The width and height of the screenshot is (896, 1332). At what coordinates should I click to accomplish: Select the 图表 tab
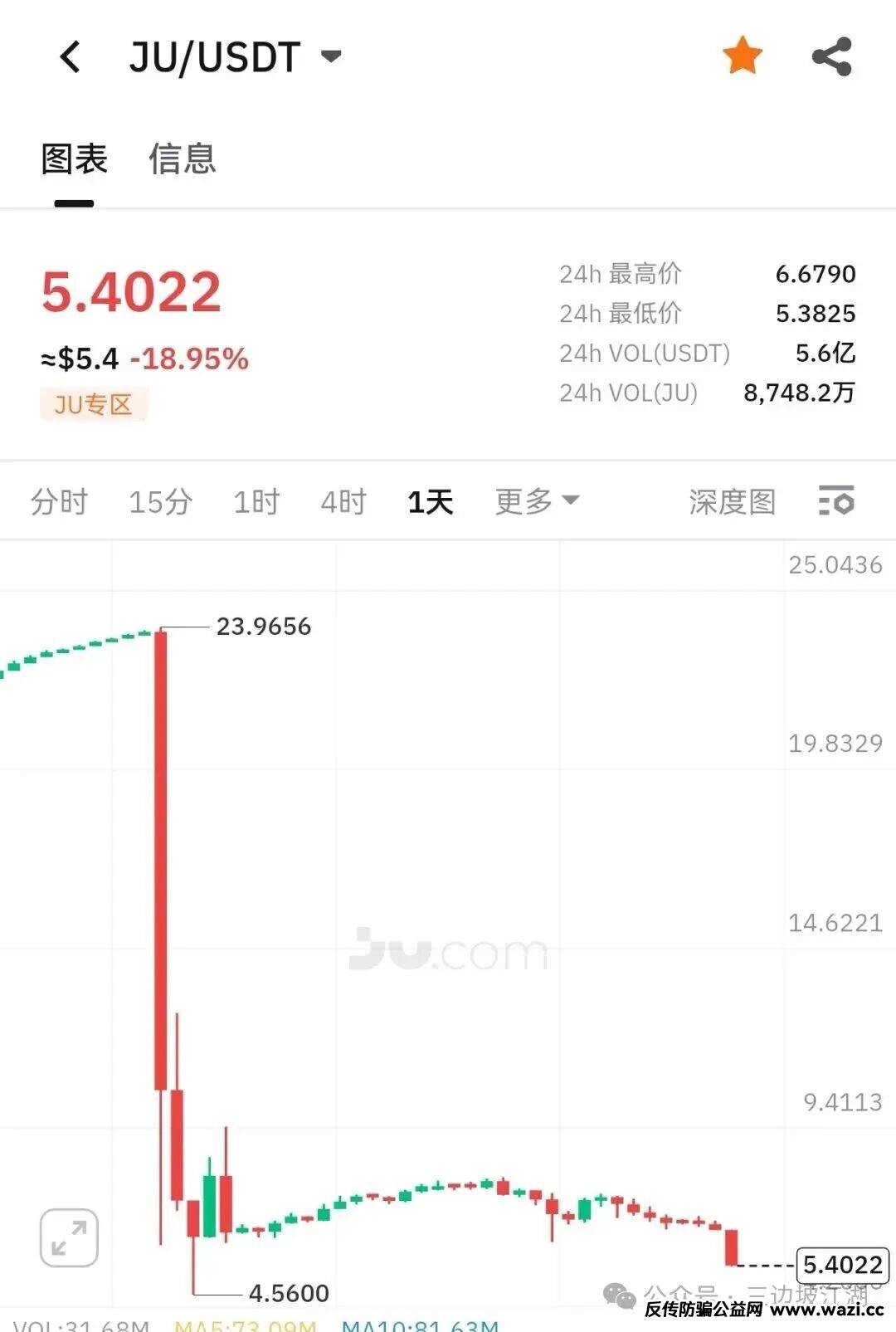click(75, 159)
